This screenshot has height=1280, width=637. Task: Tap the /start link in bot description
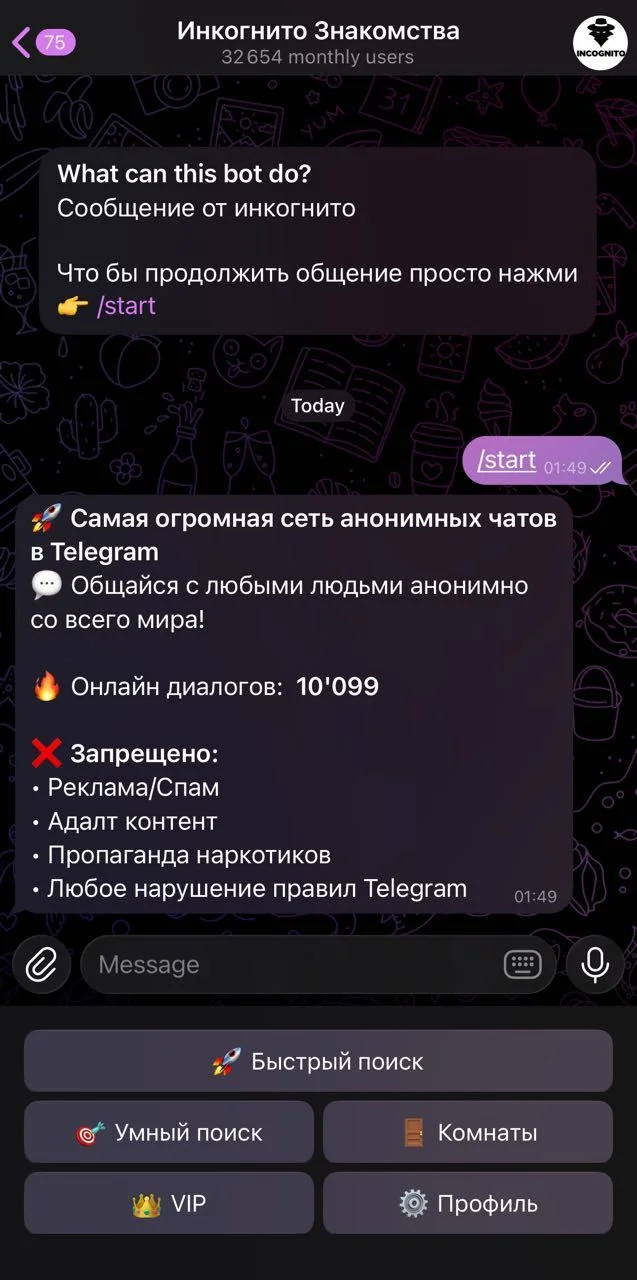tap(126, 306)
